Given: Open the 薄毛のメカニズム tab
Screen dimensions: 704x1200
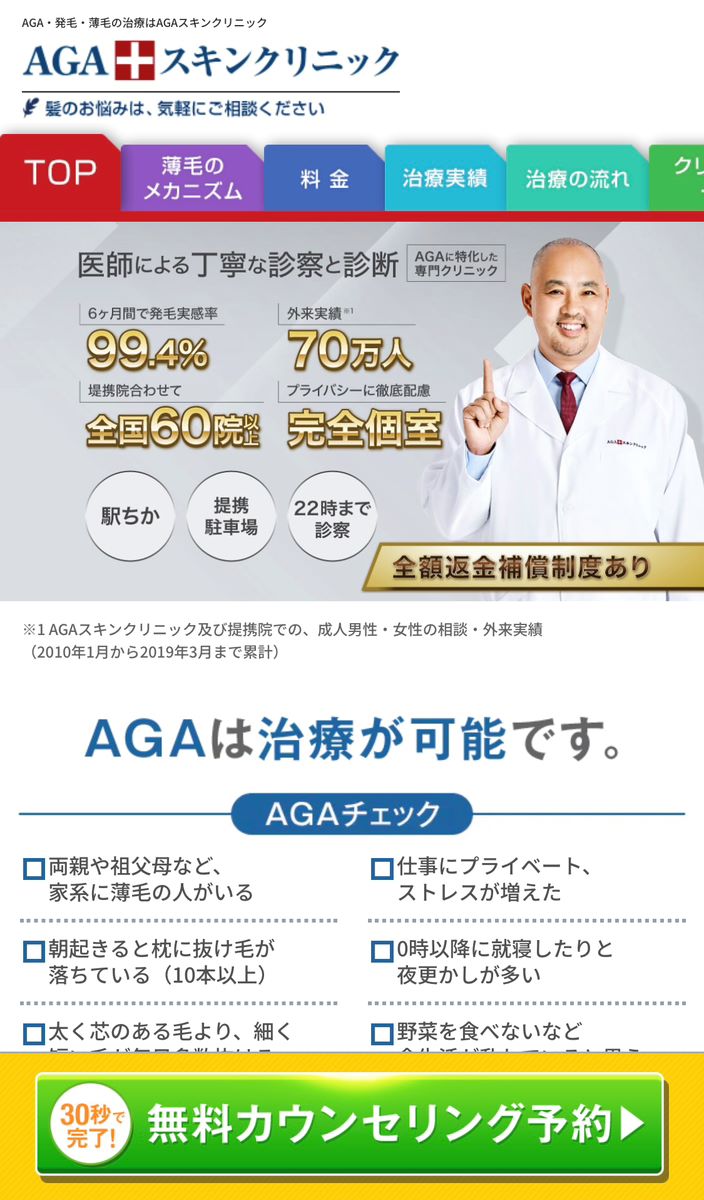Looking at the screenshot, I should [x=192, y=178].
